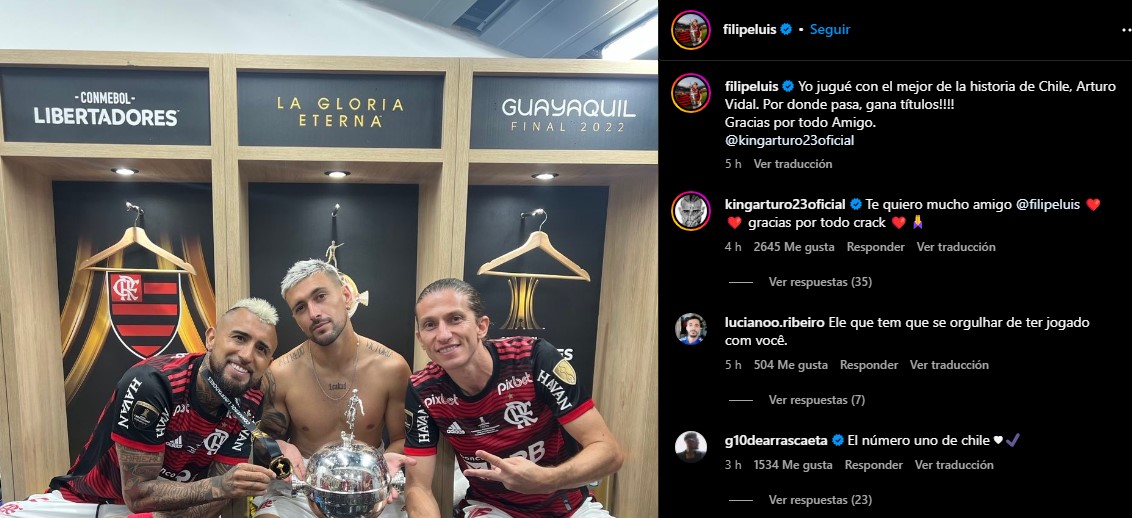Reply to kingarturo23oficial's comment

tap(875, 247)
